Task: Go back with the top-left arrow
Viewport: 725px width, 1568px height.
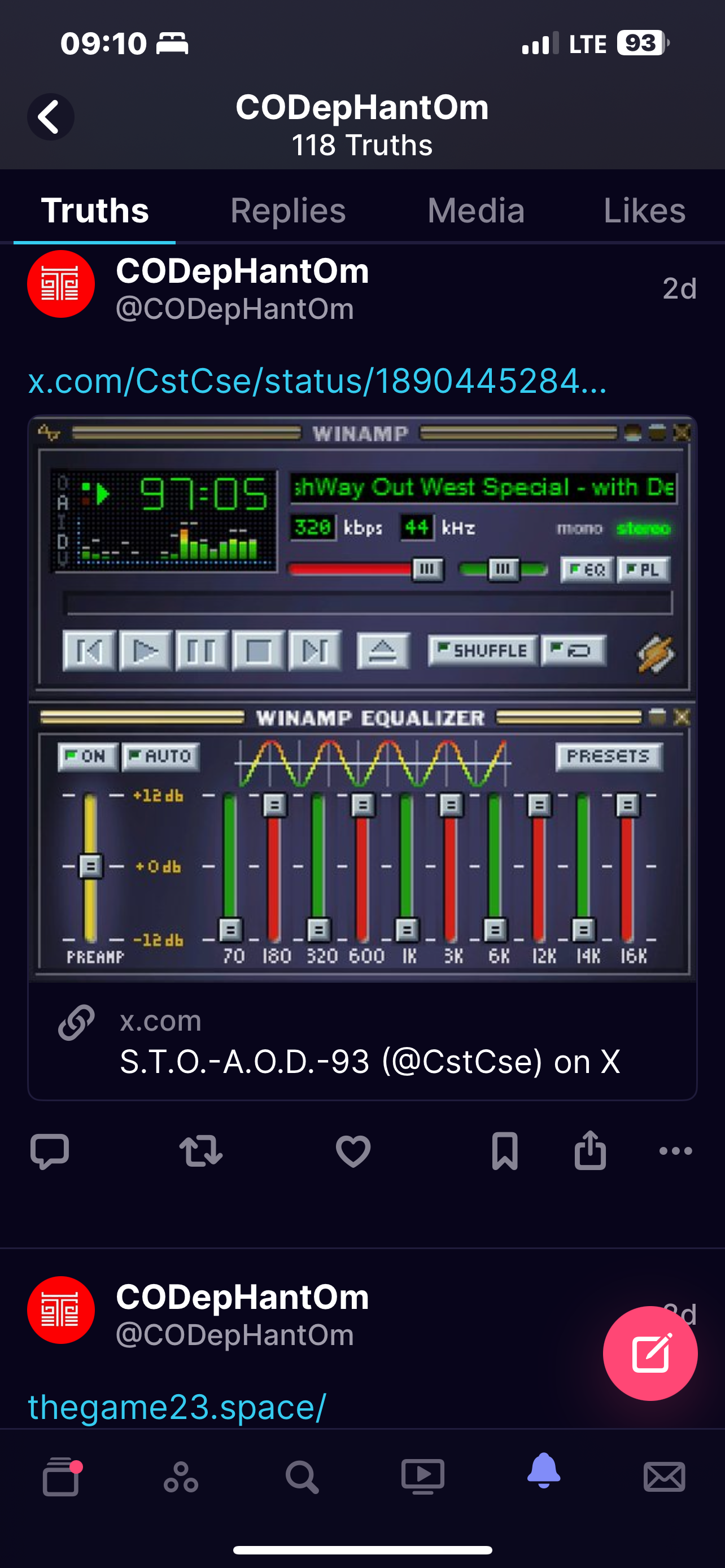Action: (x=50, y=116)
